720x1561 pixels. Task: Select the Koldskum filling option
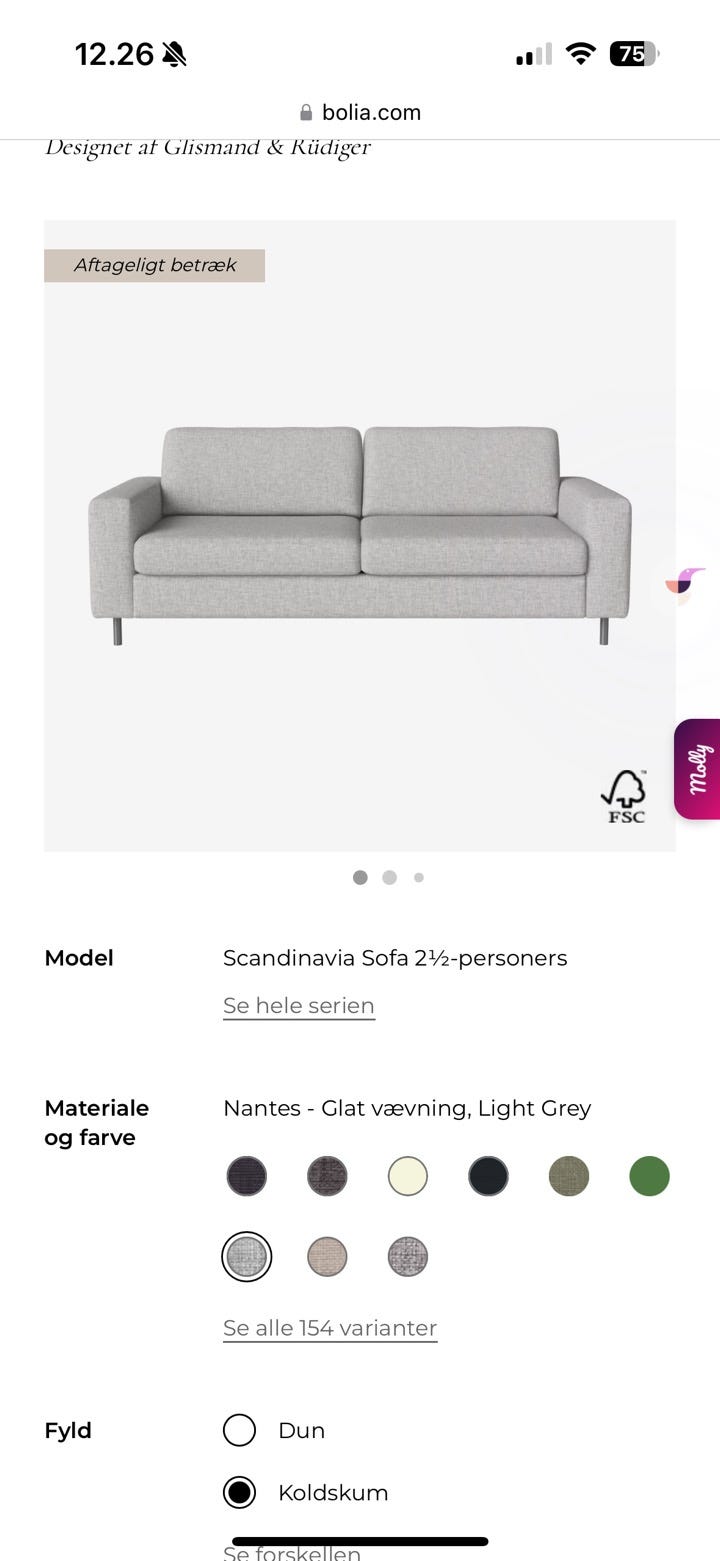coord(239,1492)
